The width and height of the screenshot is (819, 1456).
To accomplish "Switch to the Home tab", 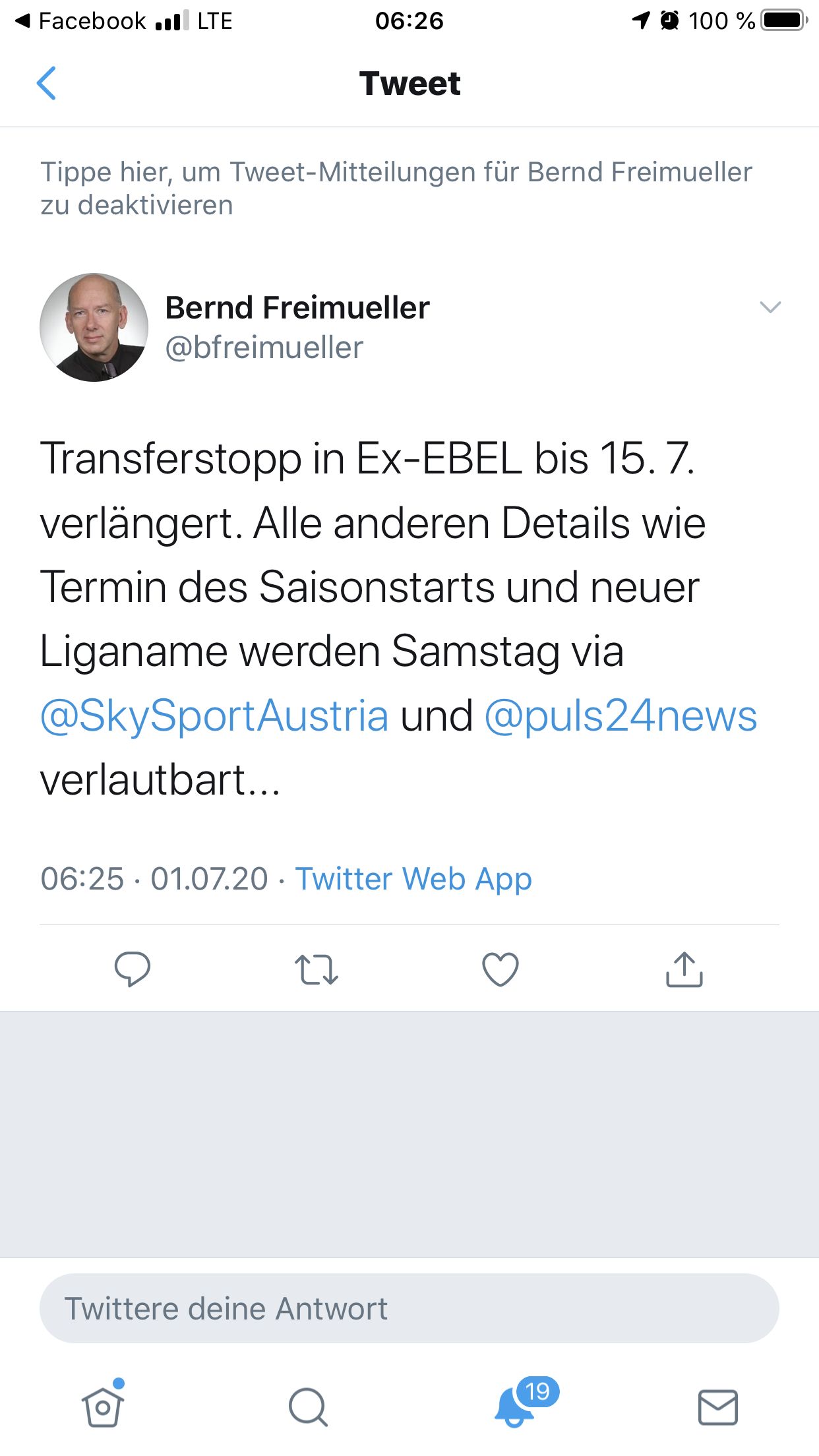I will 103,1407.
